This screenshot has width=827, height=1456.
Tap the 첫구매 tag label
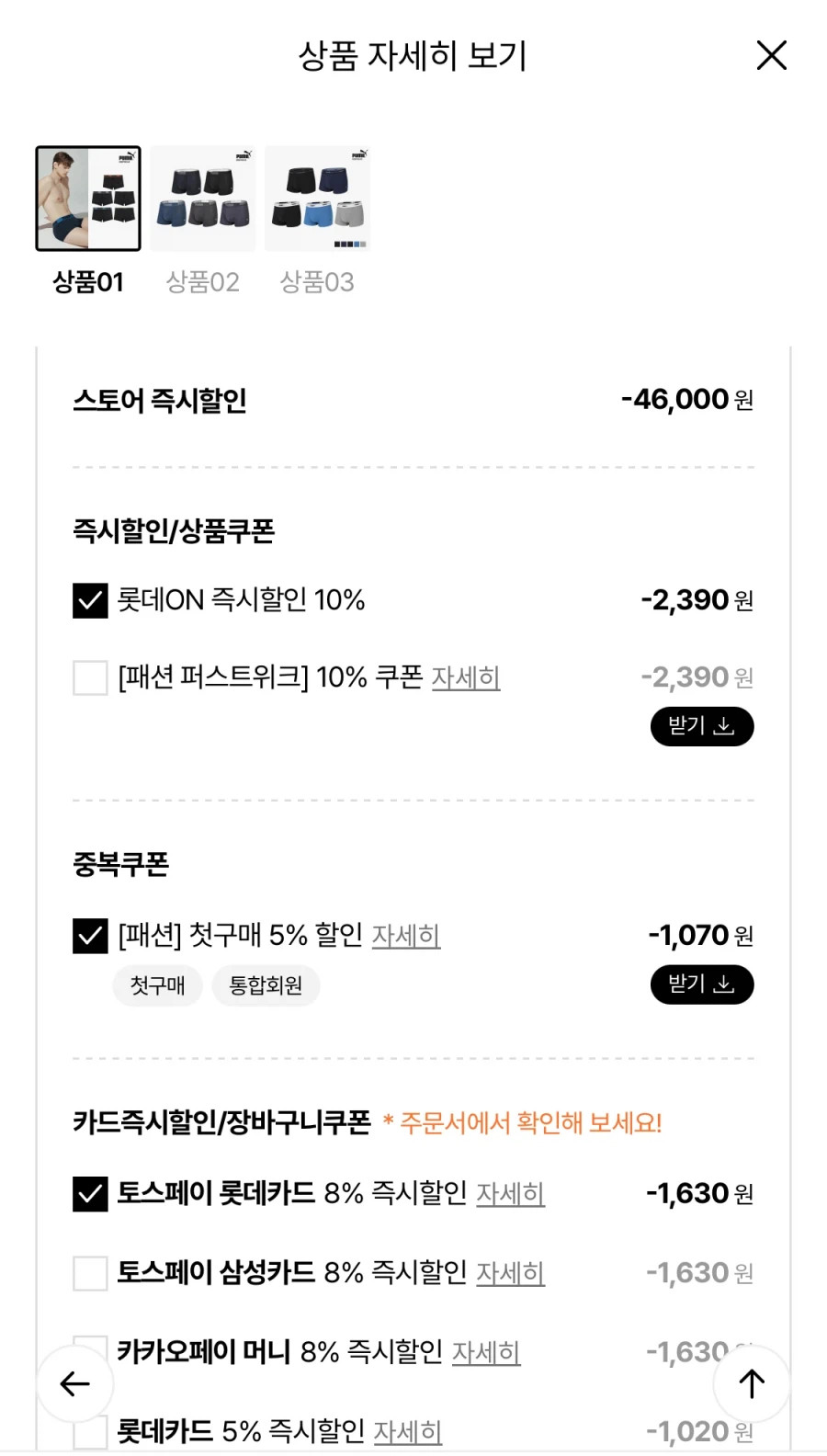(x=156, y=985)
